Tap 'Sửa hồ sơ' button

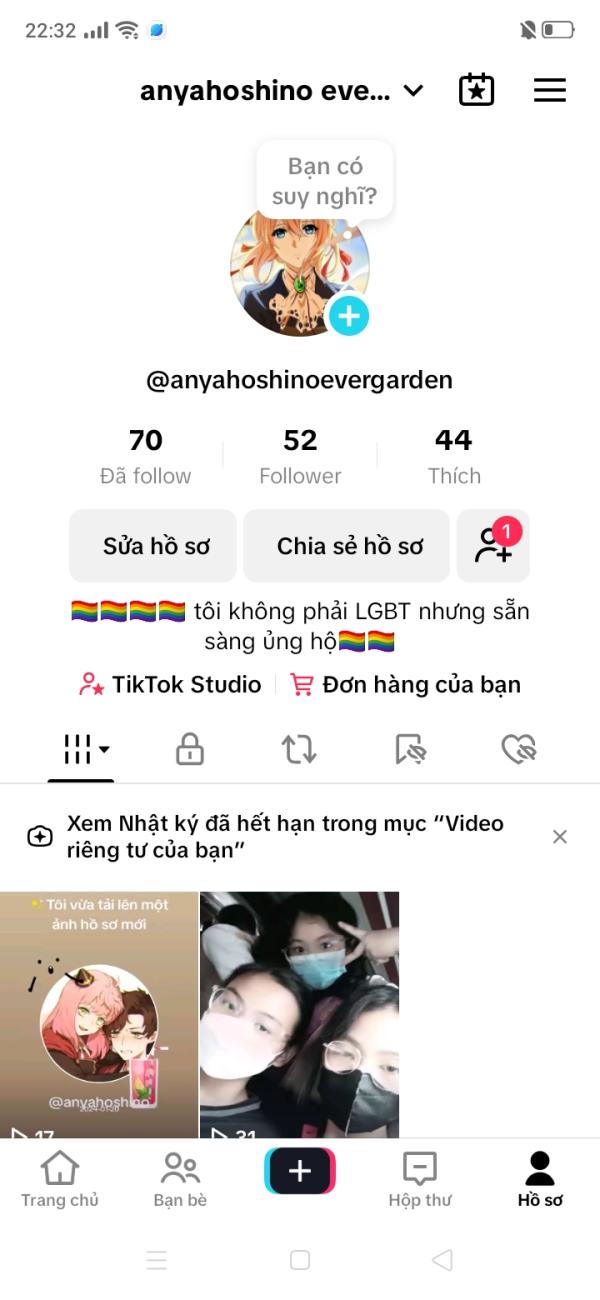pyautogui.click(x=153, y=546)
